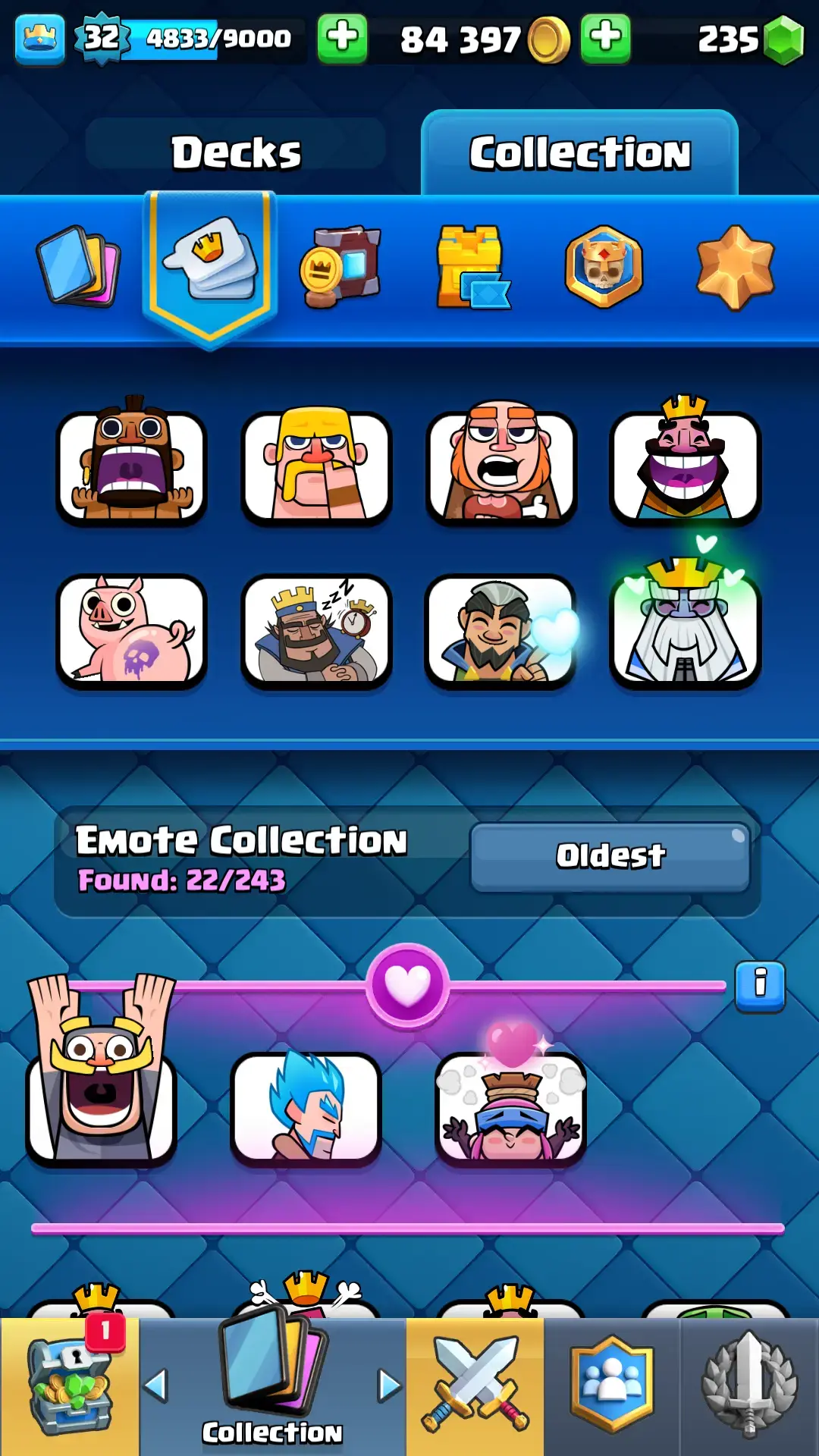Image resolution: width=819 pixels, height=1456 pixels.
Task: Change emote sorting from Oldest
Action: pos(610,856)
